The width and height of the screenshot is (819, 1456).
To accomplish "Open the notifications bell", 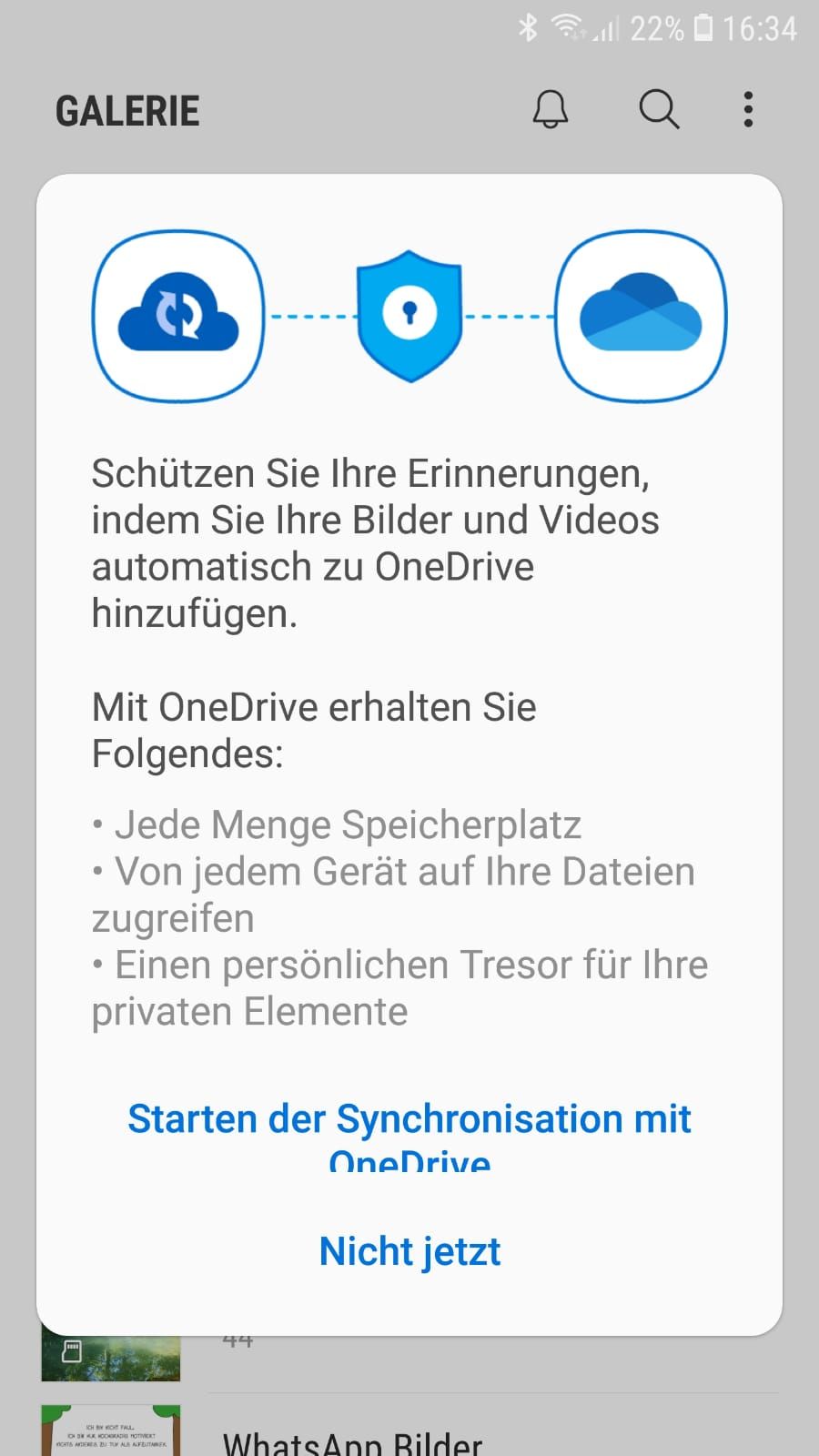I will [550, 110].
